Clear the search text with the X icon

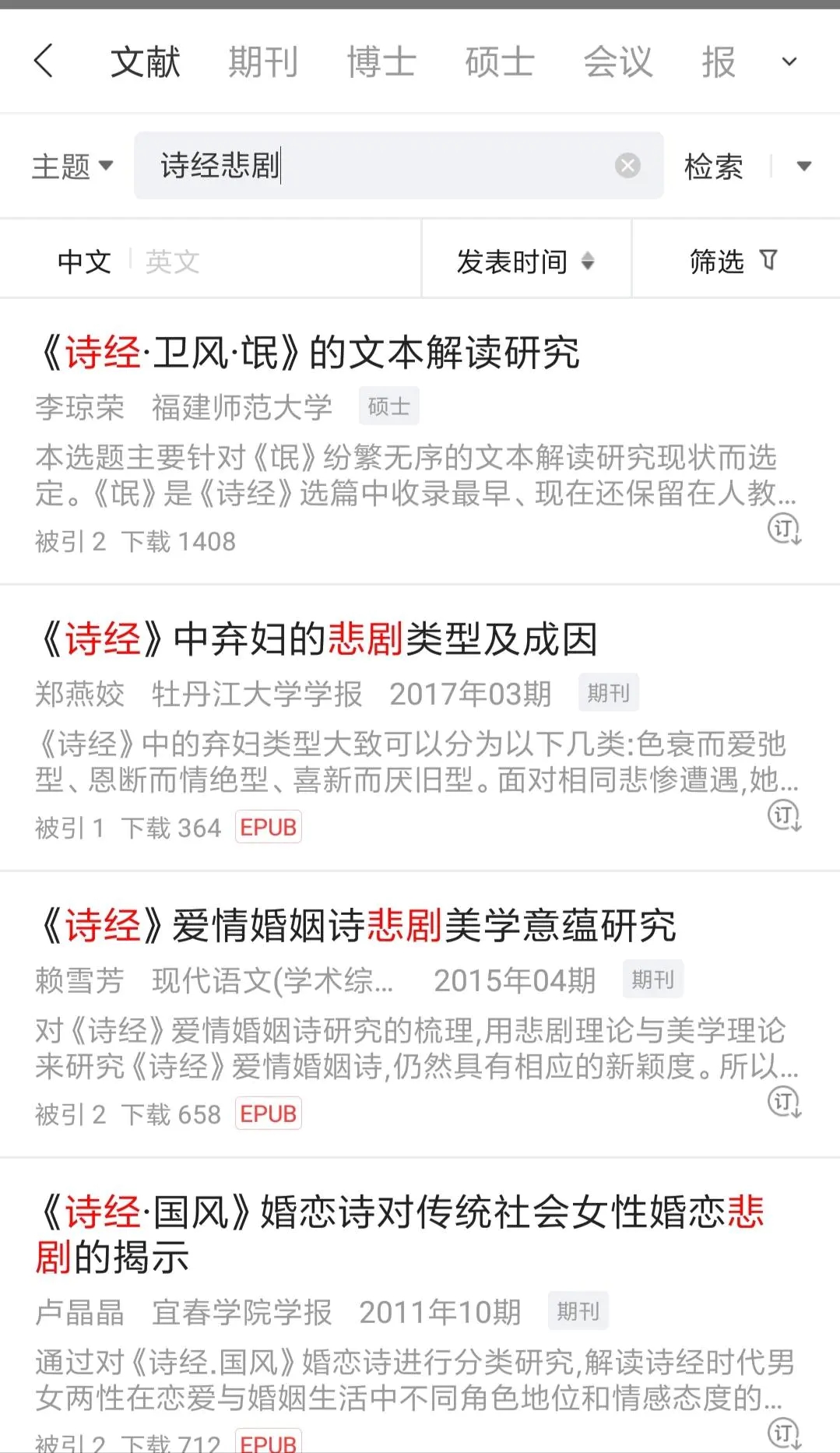[627, 165]
